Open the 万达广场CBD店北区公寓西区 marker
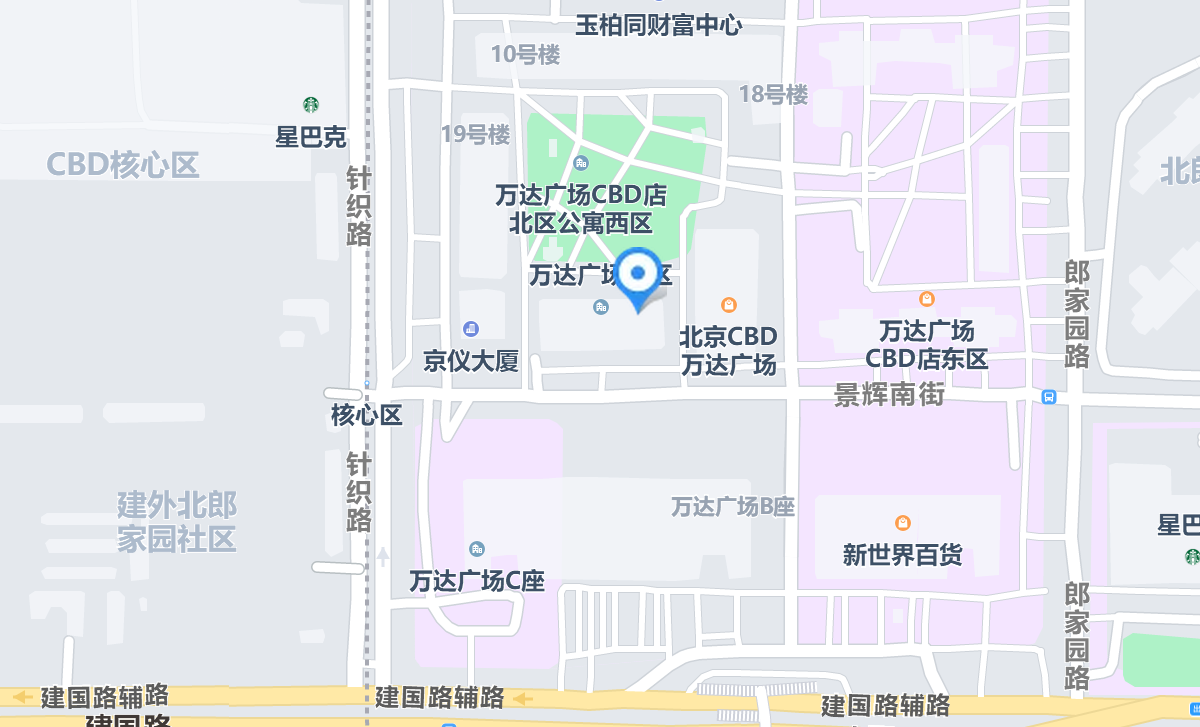This screenshot has height=727, width=1200. [581, 163]
